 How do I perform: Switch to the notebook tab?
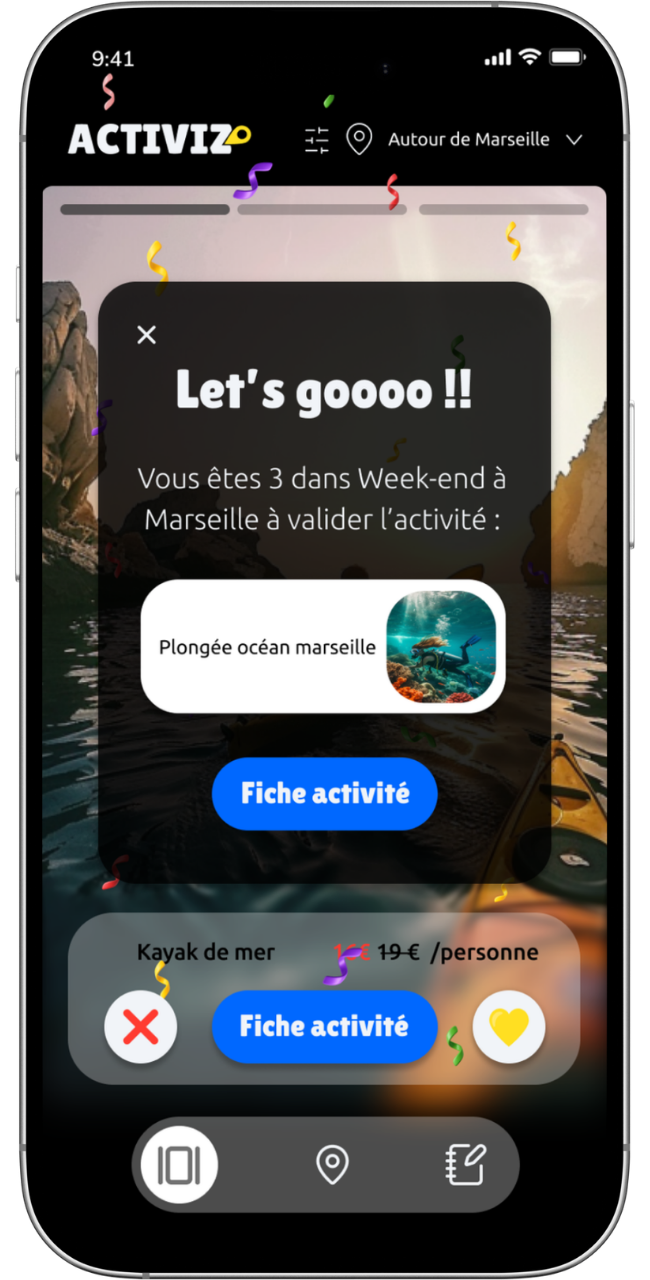(x=465, y=1165)
